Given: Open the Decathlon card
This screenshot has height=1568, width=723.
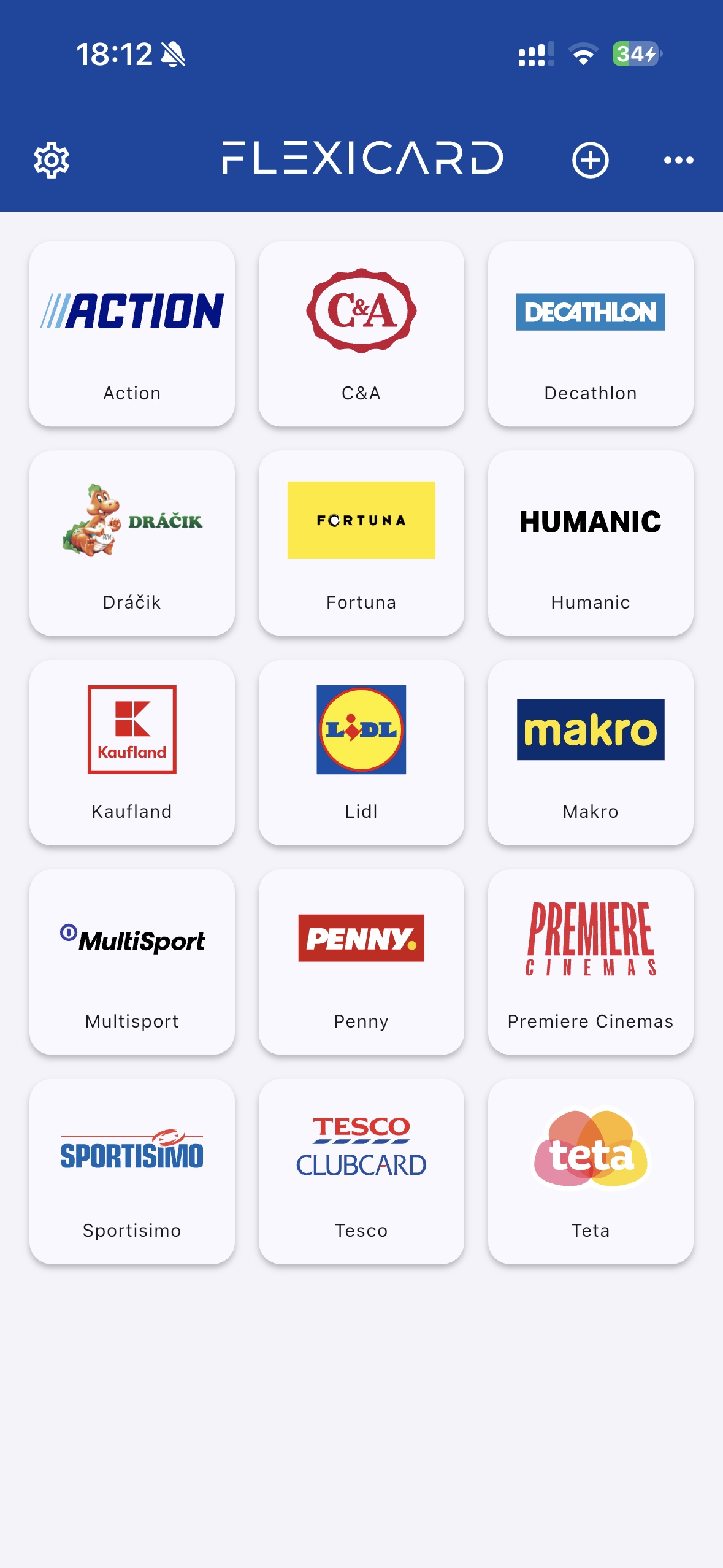Looking at the screenshot, I should pyautogui.click(x=591, y=334).
